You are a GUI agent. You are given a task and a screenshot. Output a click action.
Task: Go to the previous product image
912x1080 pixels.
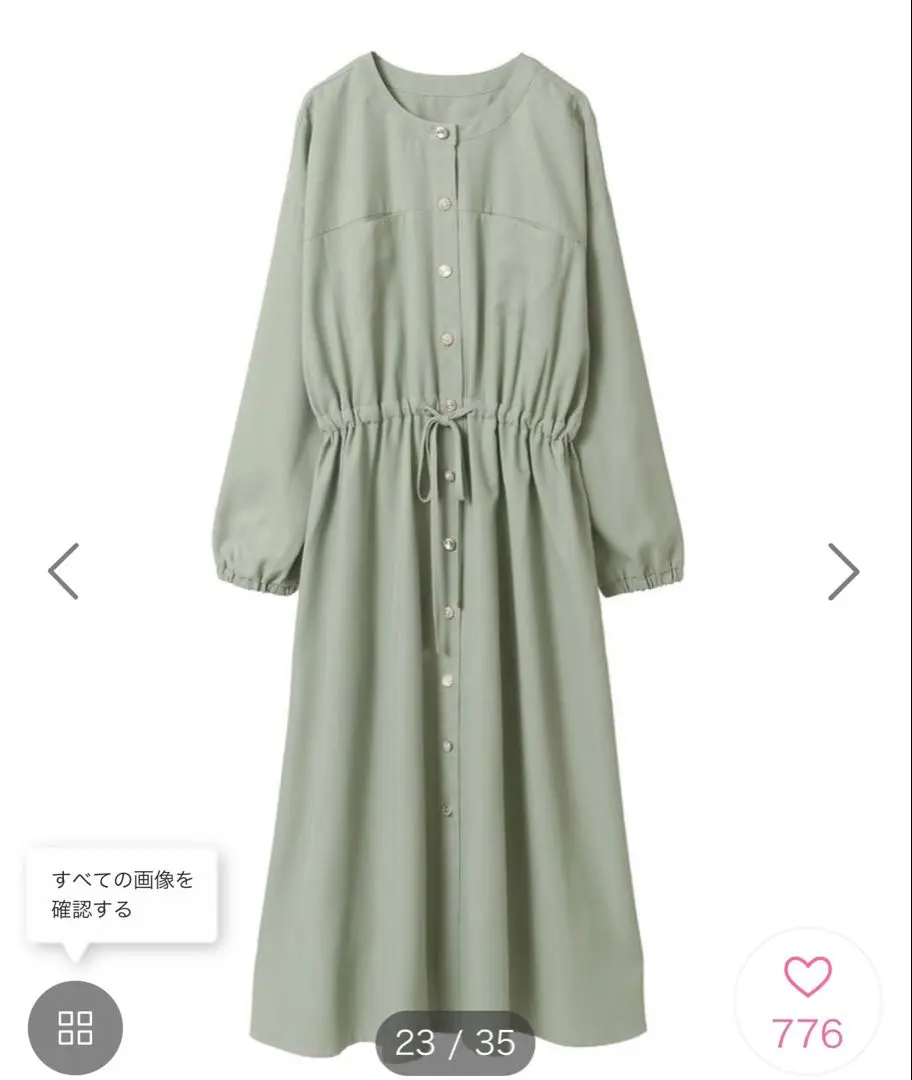click(x=63, y=572)
